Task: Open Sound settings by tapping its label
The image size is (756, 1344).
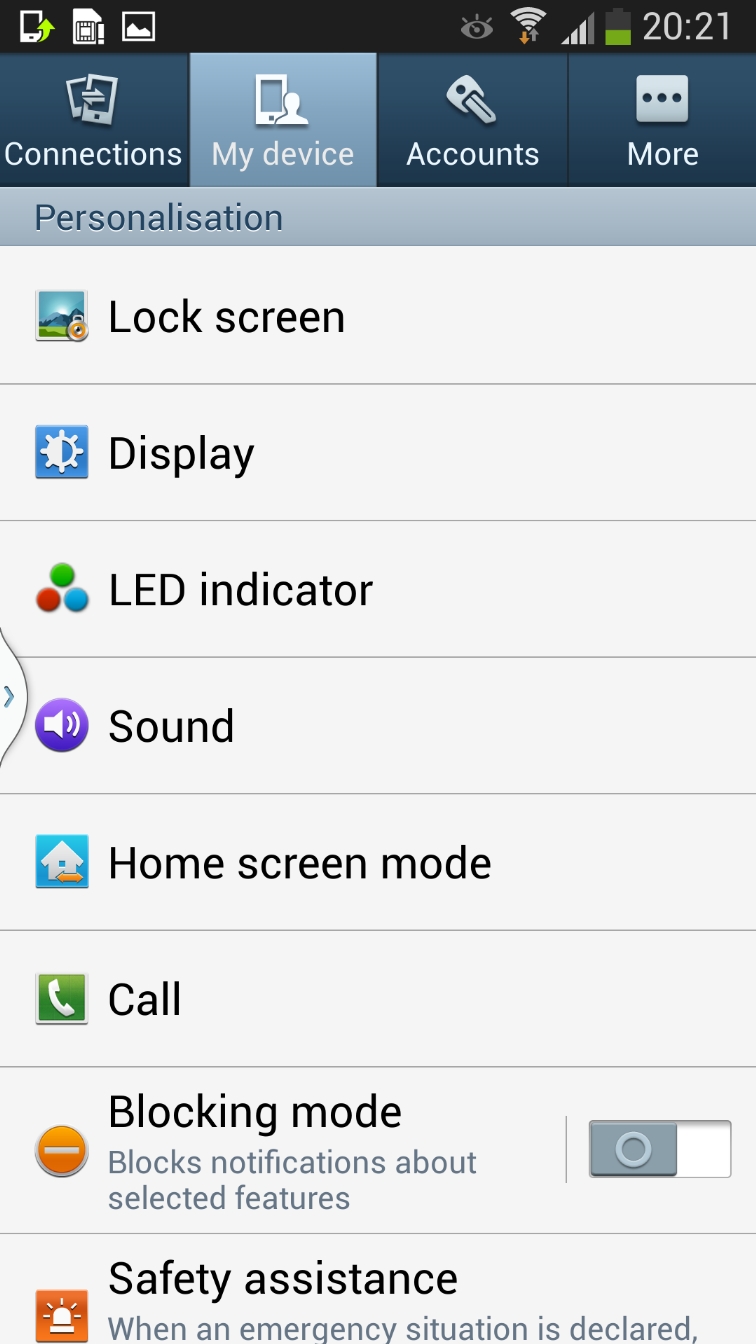Action: tap(171, 725)
